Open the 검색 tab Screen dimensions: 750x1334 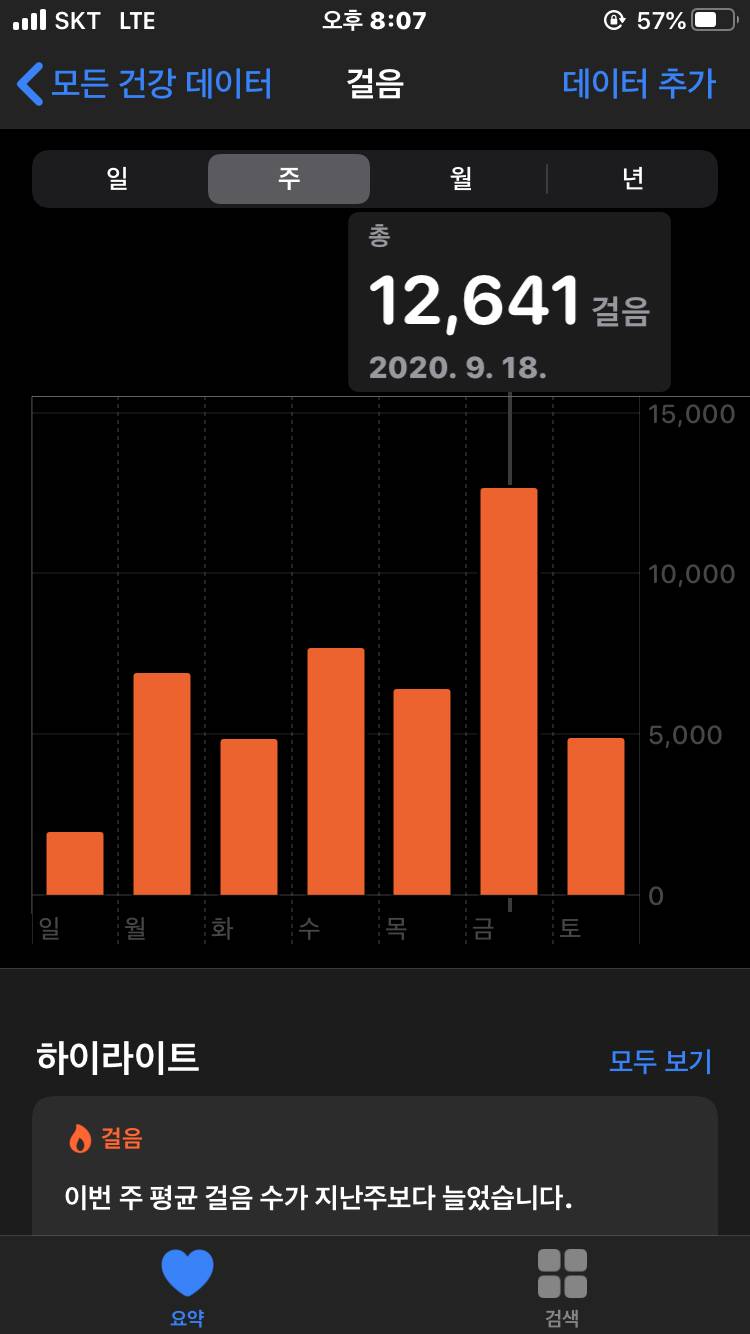[x=562, y=1286]
